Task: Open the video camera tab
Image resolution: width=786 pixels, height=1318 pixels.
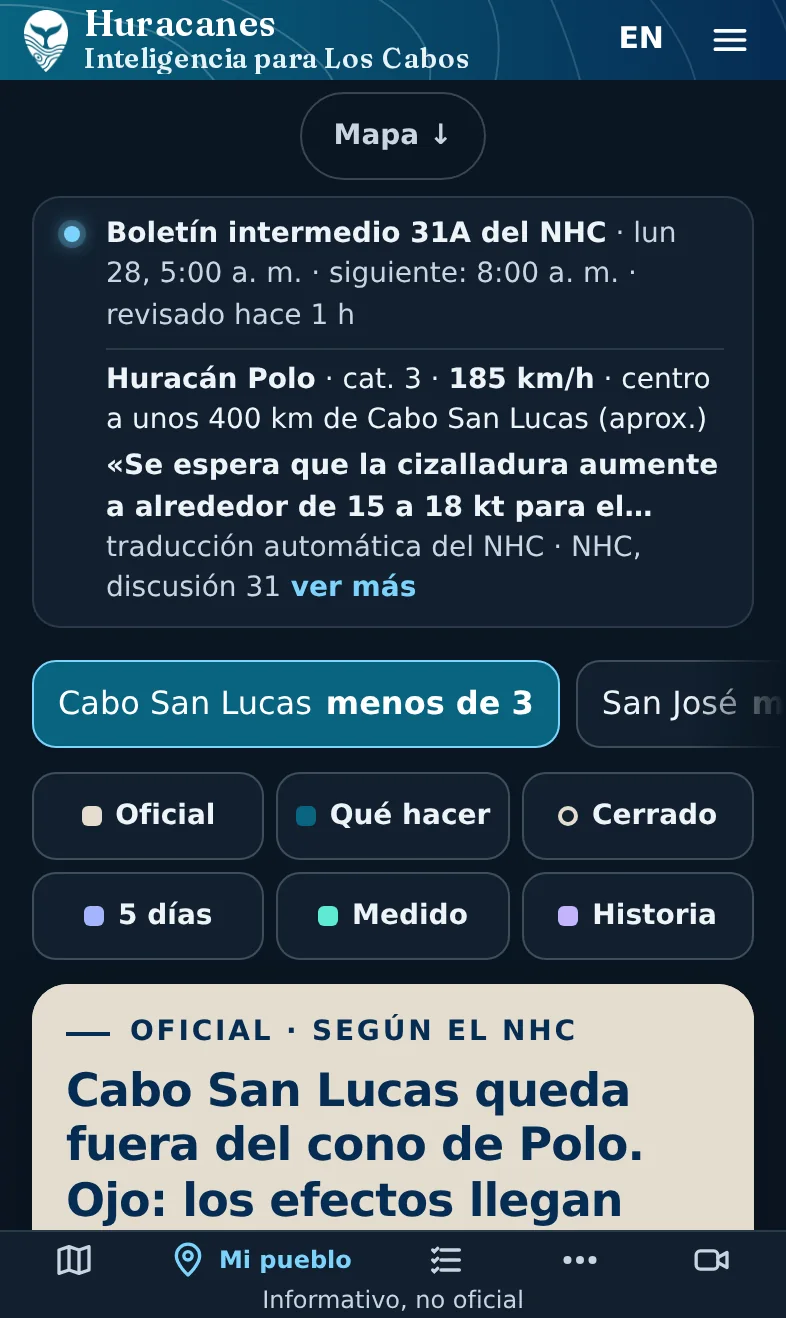Action: coord(712,1260)
